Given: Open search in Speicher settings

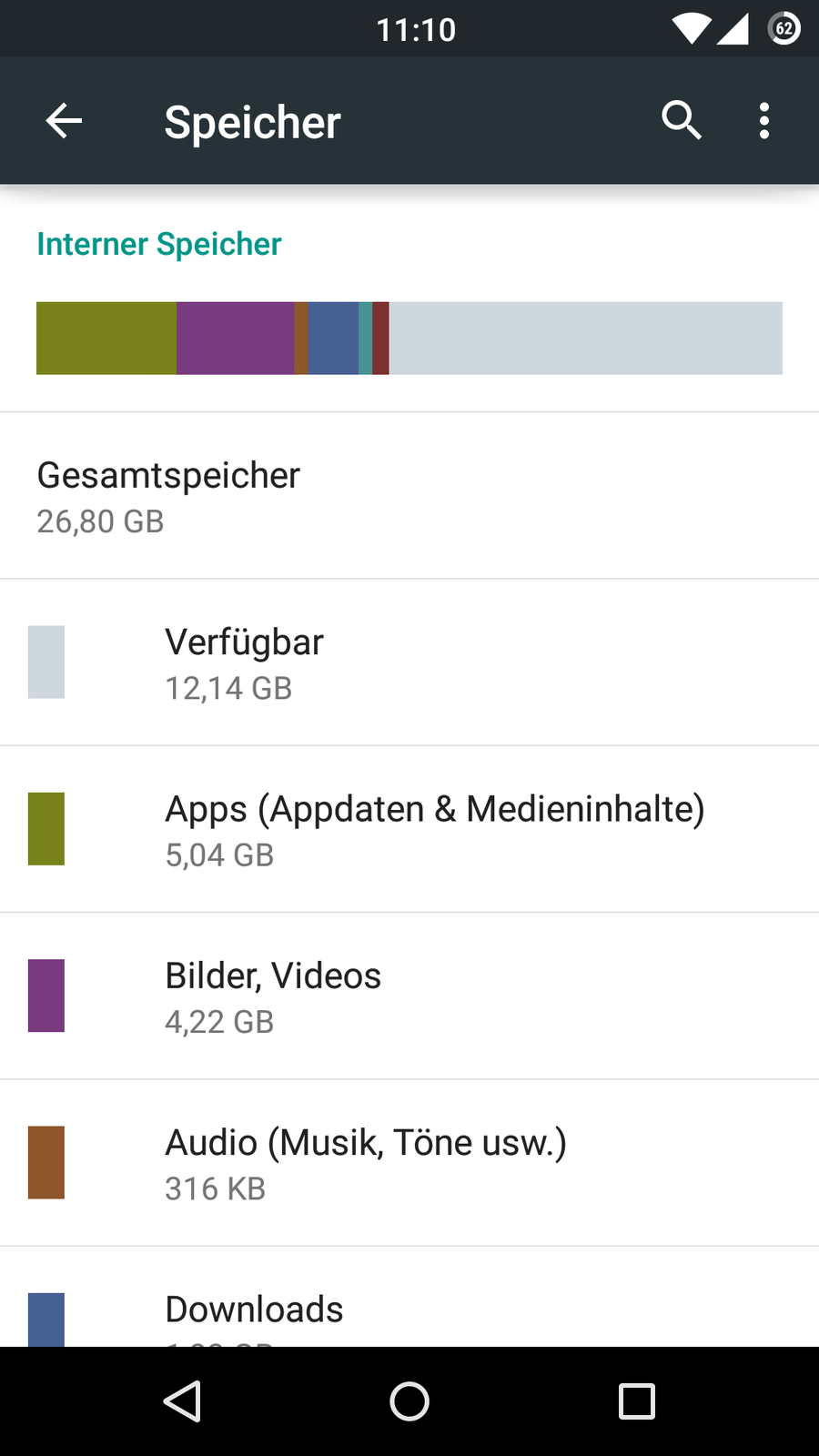Looking at the screenshot, I should [681, 121].
